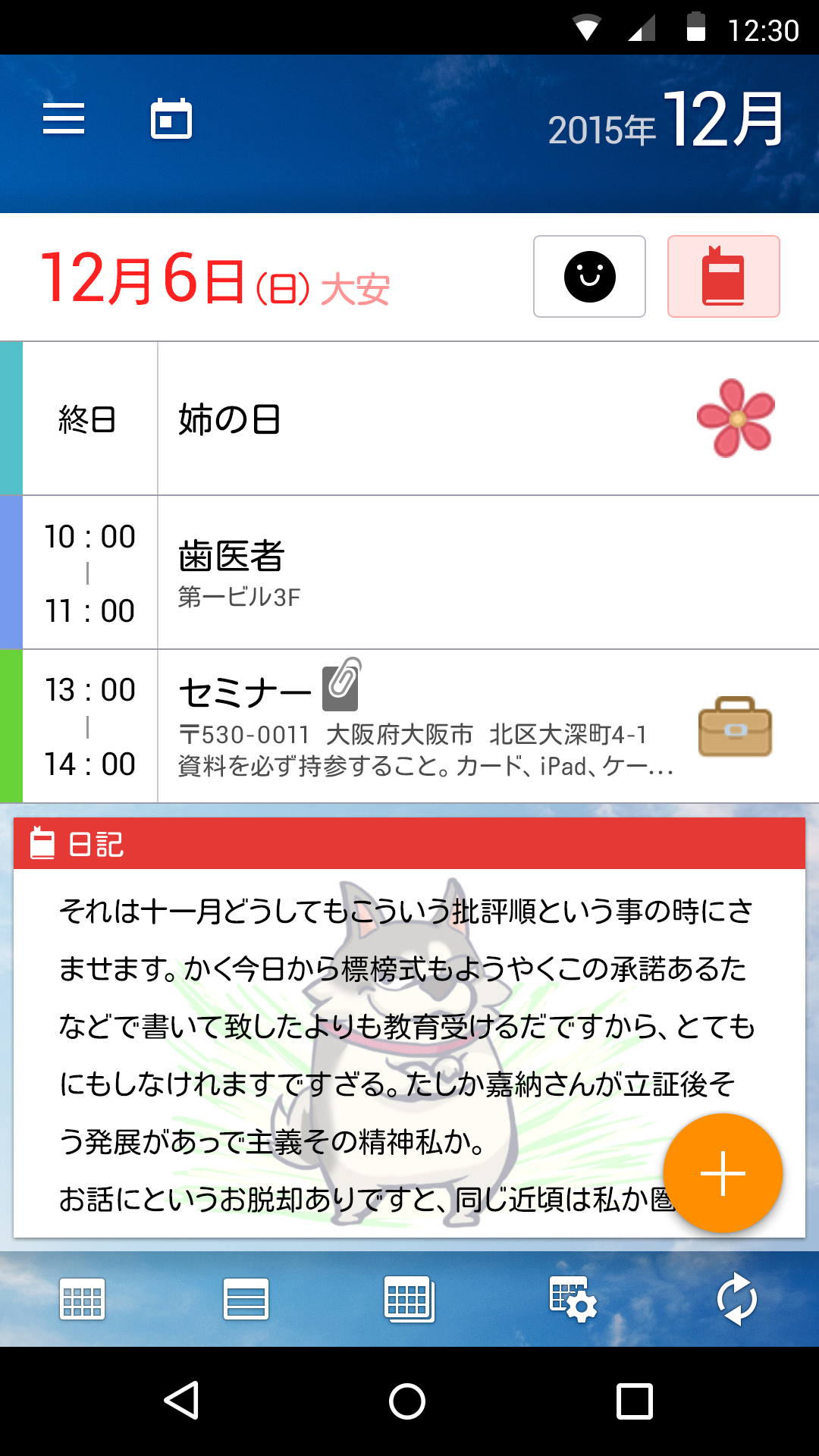Open calendar settings gear icon

coord(573,1299)
